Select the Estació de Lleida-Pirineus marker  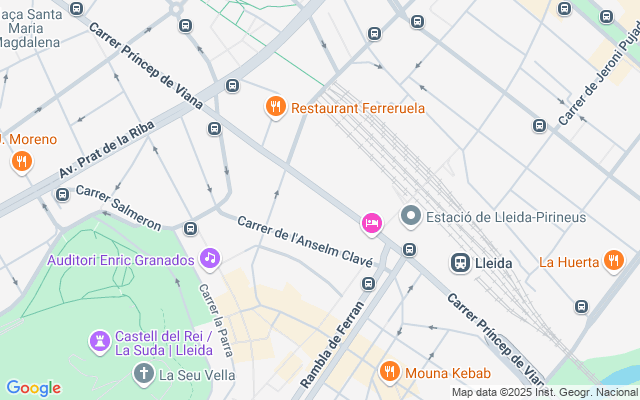(x=411, y=216)
